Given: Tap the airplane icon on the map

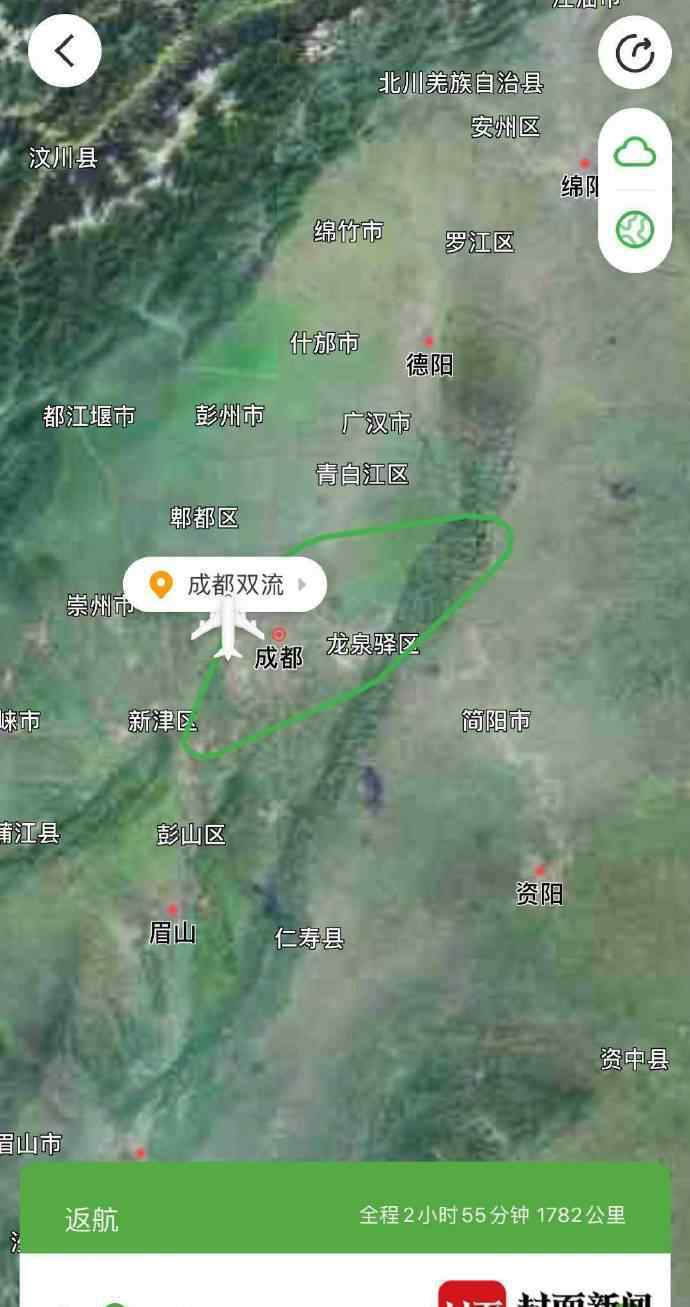Looking at the screenshot, I should (228, 629).
